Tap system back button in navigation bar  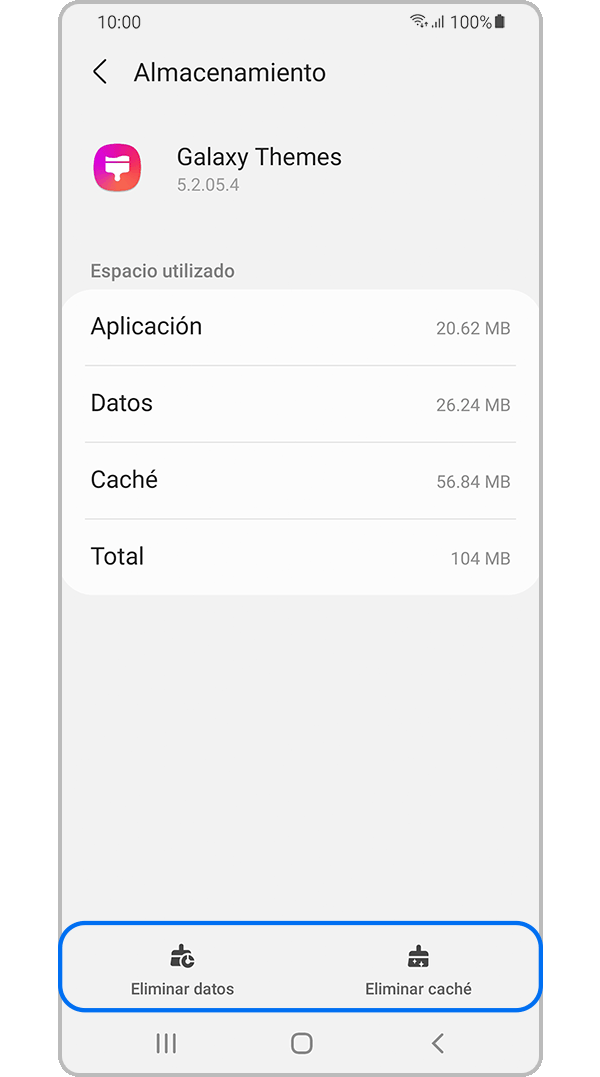[437, 1043]
